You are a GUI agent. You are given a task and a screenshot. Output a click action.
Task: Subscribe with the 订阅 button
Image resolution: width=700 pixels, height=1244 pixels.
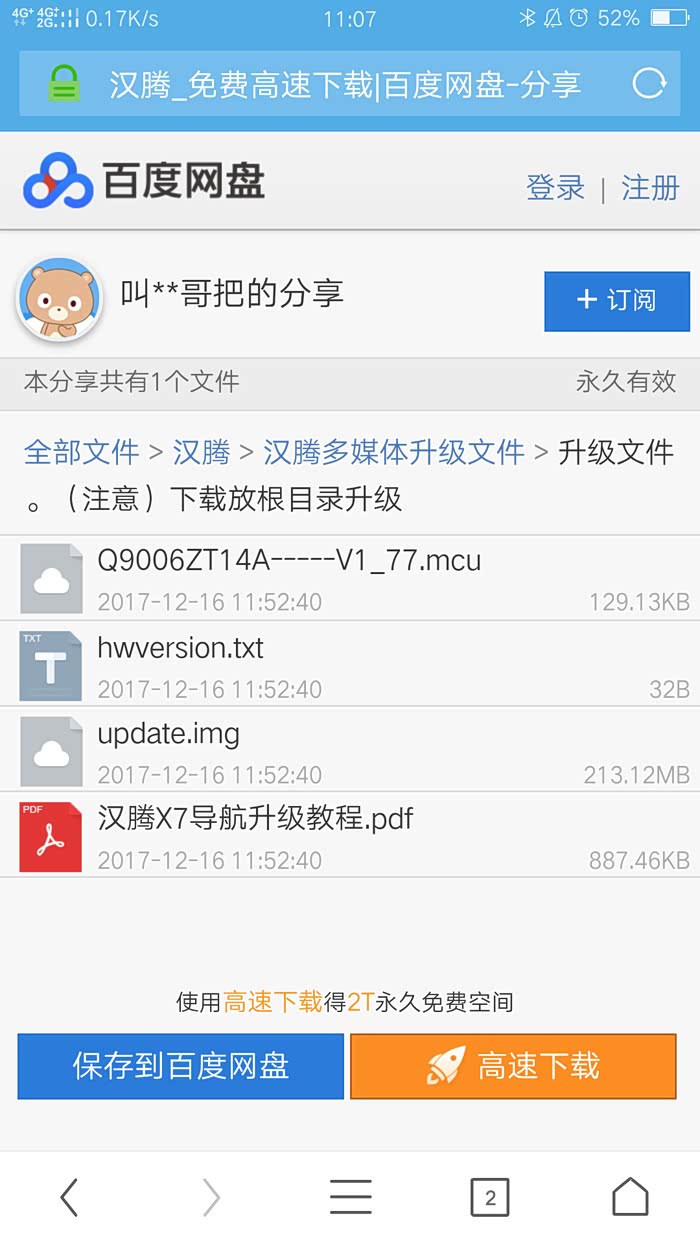click(616, 300)
